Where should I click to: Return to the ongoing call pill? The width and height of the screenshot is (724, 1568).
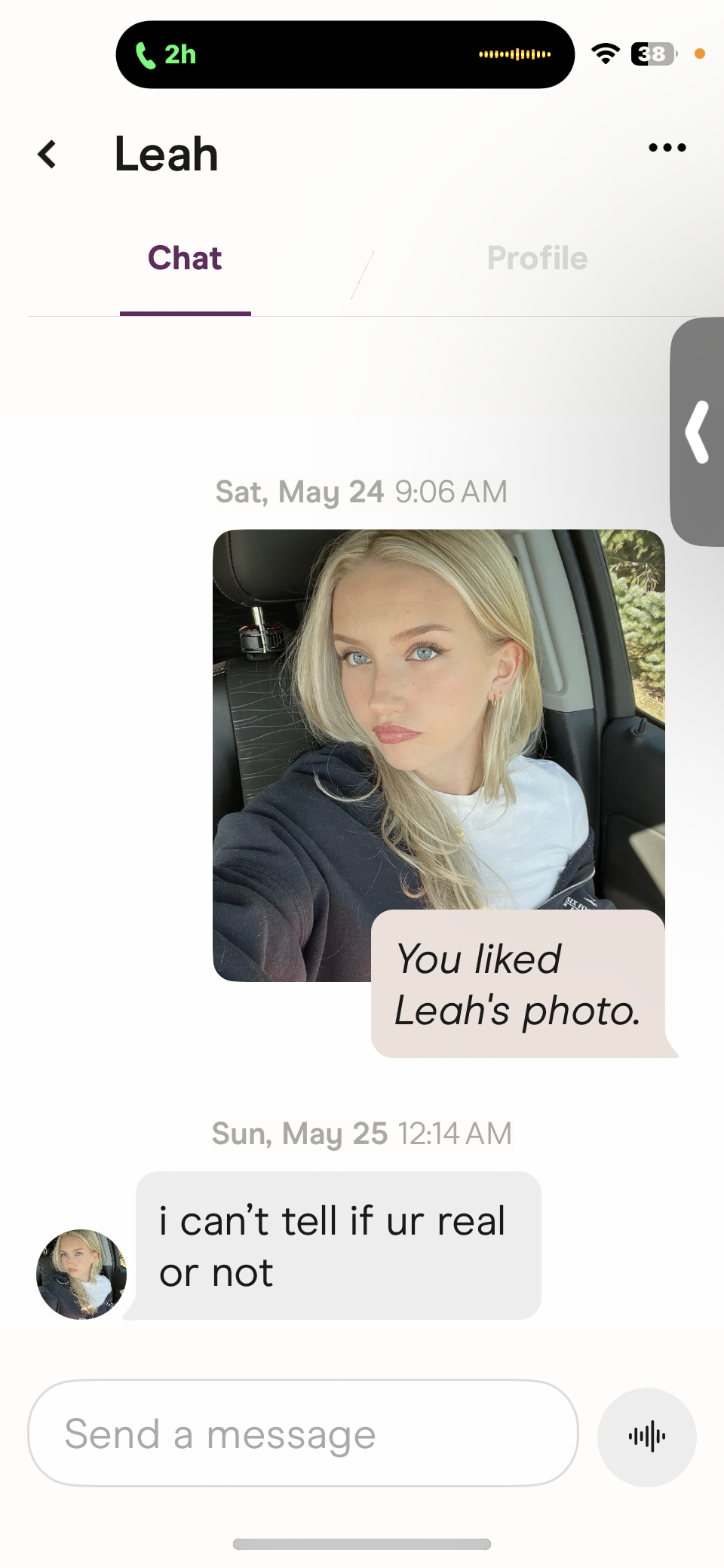click(x=345, y=54)
